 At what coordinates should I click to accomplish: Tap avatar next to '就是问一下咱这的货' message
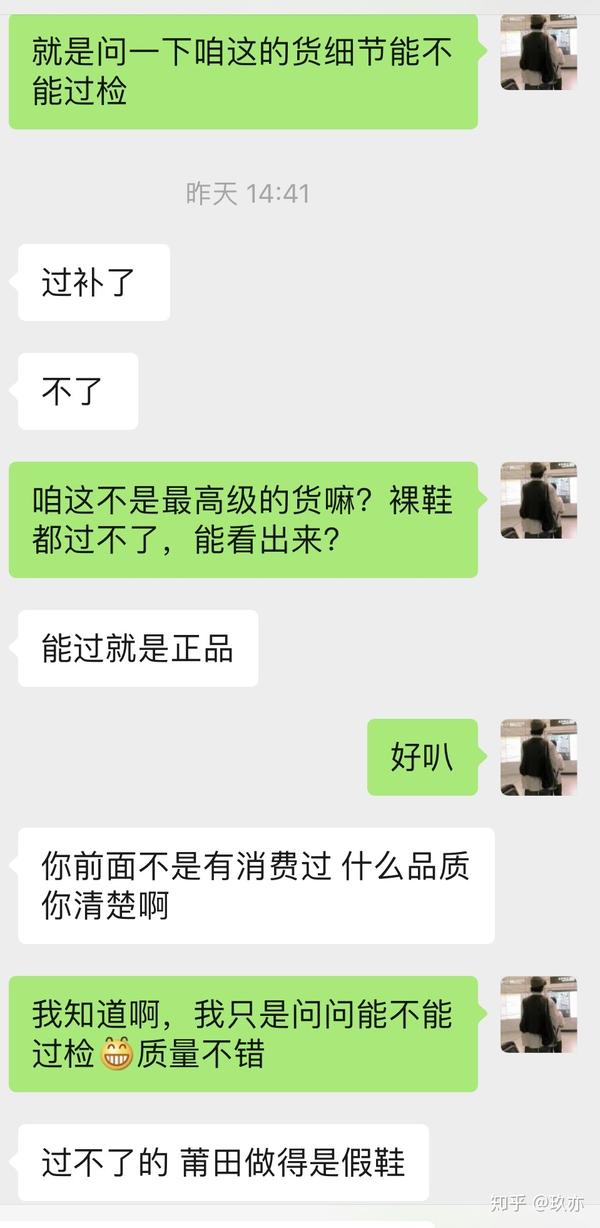(x=538, y=52)
